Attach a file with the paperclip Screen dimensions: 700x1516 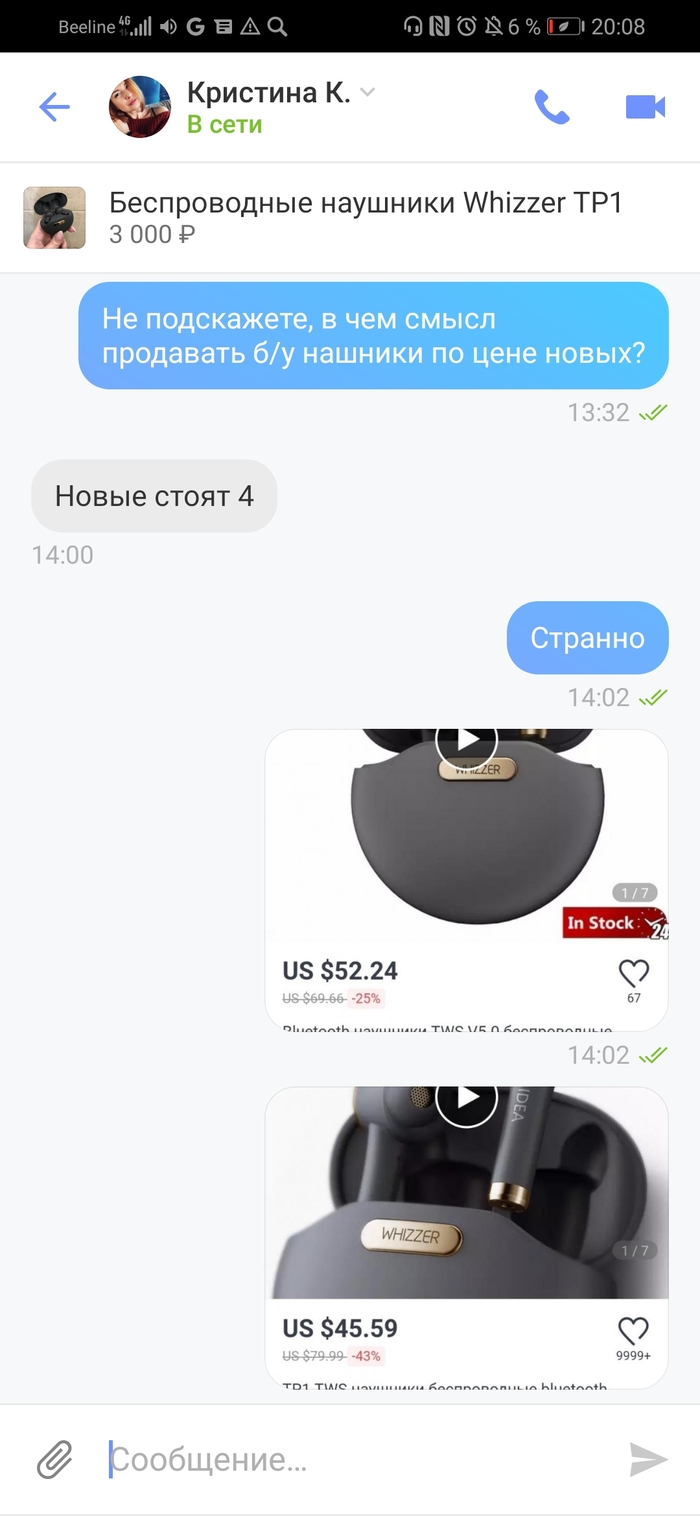pos(55,1460)
